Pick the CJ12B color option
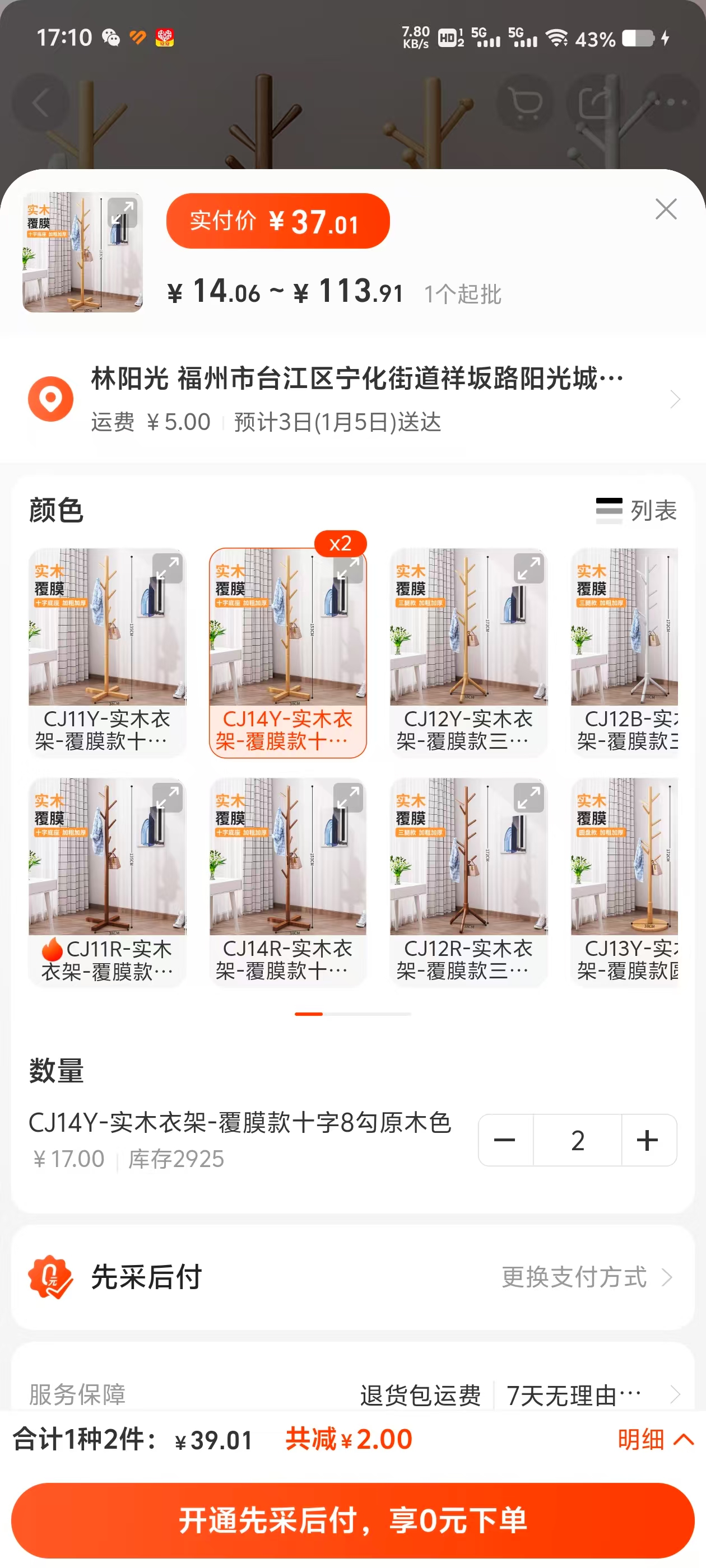The height and width of the screenshot is (1568, 706). [624, 651]
